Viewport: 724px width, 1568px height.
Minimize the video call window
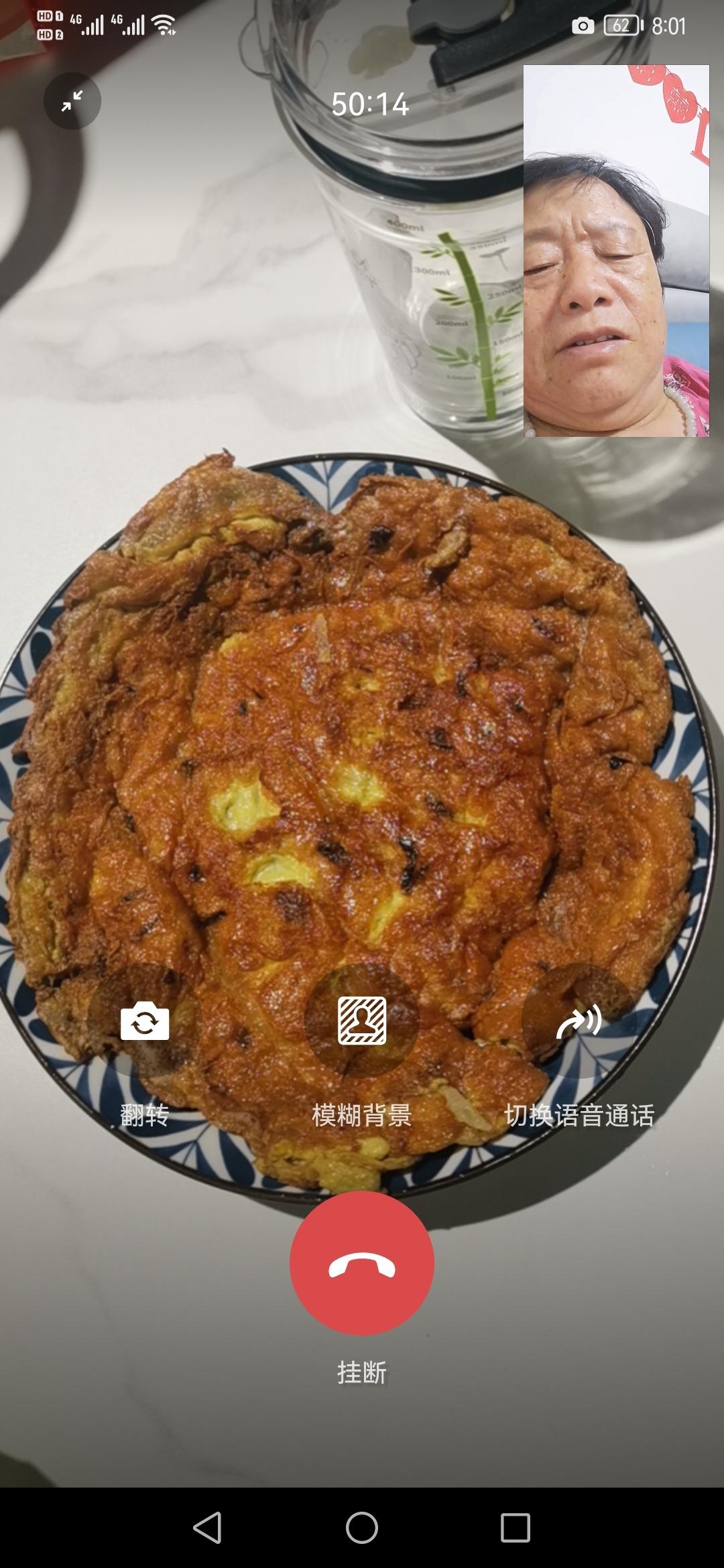click(x=72, y=101)
